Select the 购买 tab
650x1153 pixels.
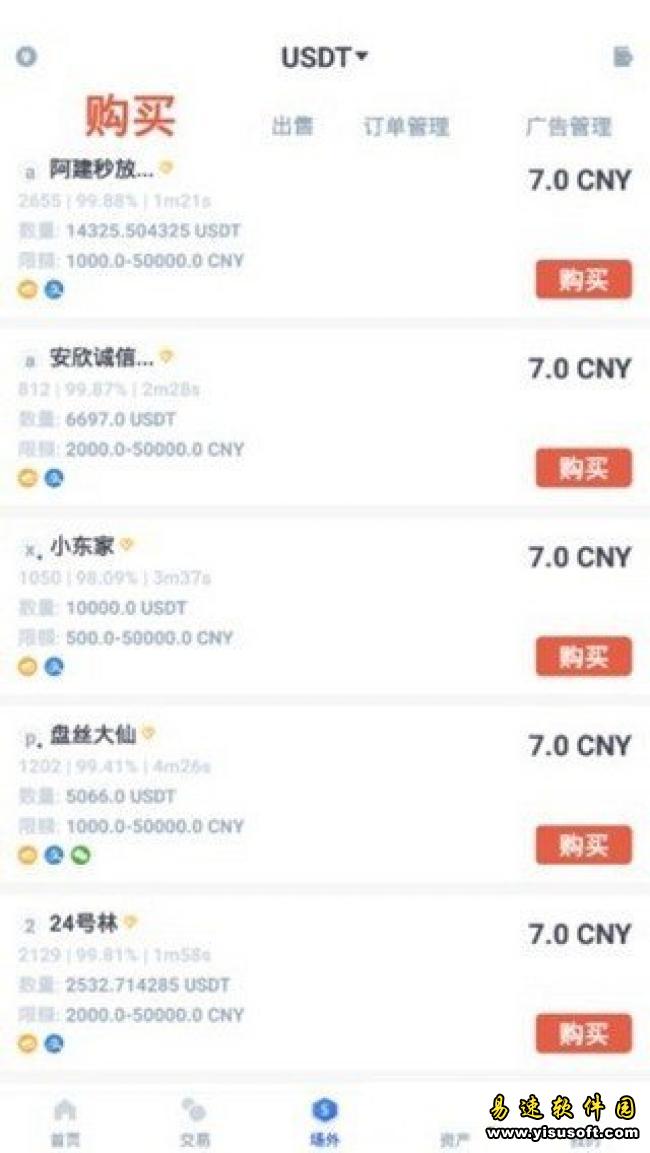point(130,116)
